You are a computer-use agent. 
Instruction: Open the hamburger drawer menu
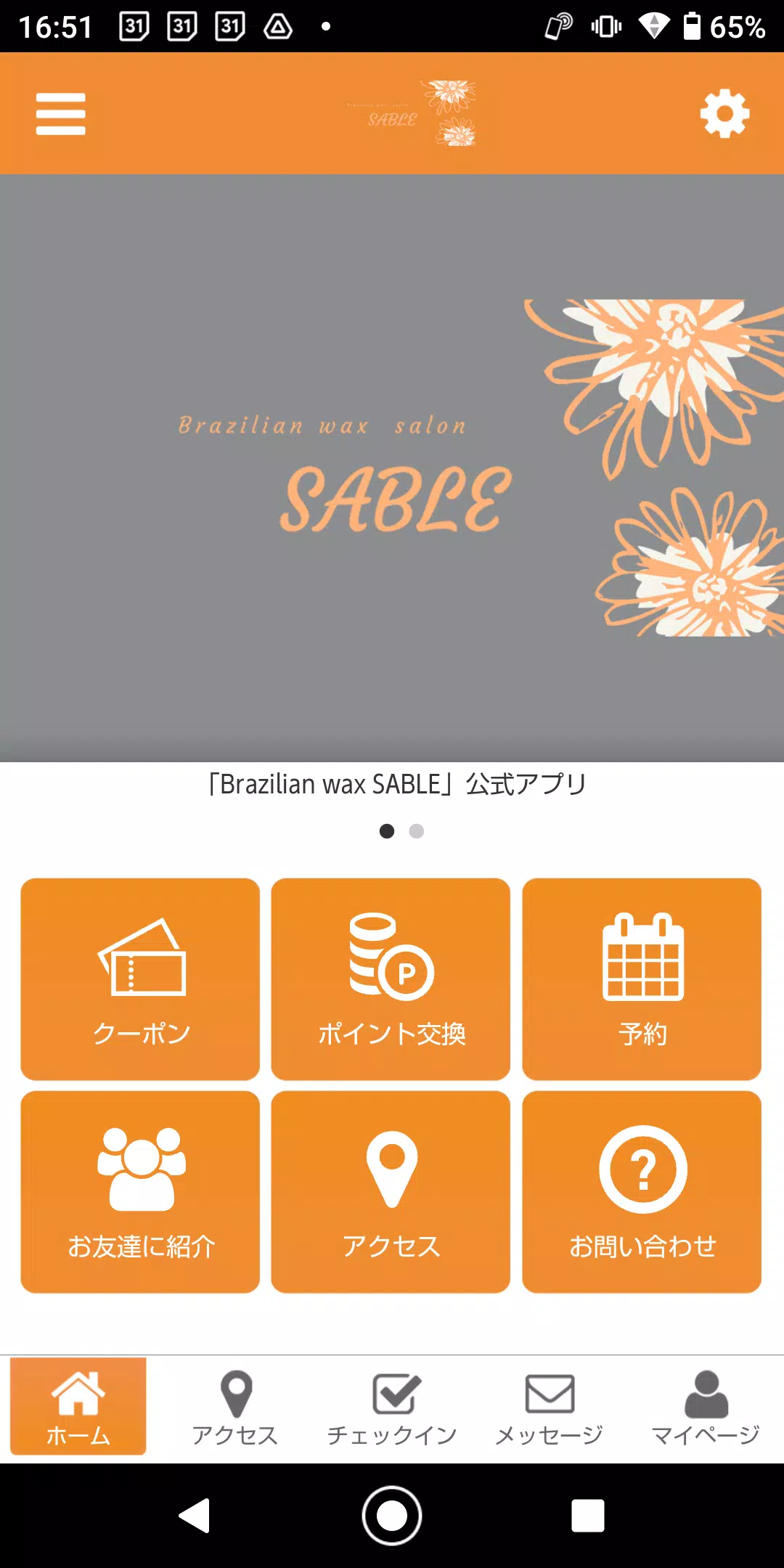click(x=61, y=114)
